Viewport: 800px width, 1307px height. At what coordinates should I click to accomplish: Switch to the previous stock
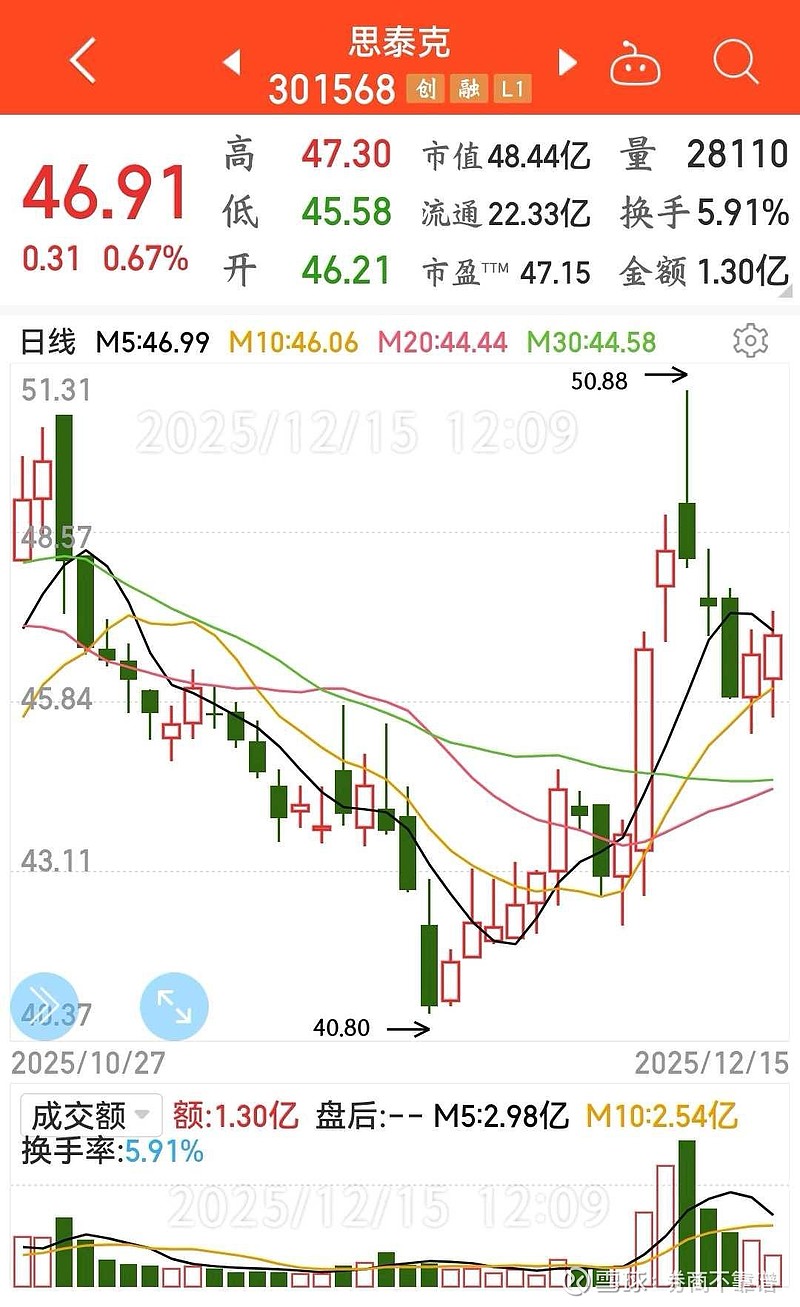coord(232,63)
